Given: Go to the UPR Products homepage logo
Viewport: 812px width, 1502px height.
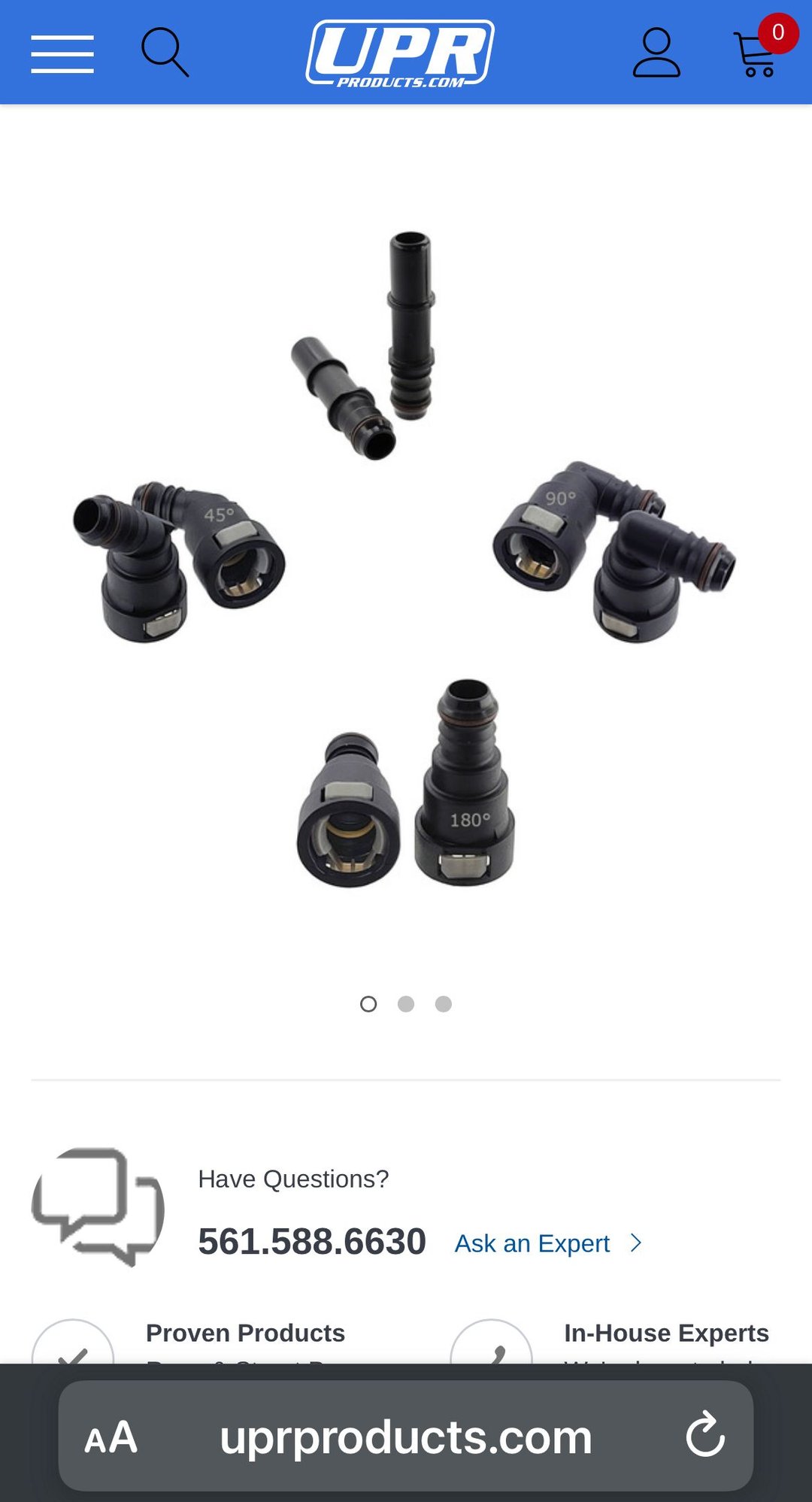Looking at the screenshot, I should pos(400,53).
